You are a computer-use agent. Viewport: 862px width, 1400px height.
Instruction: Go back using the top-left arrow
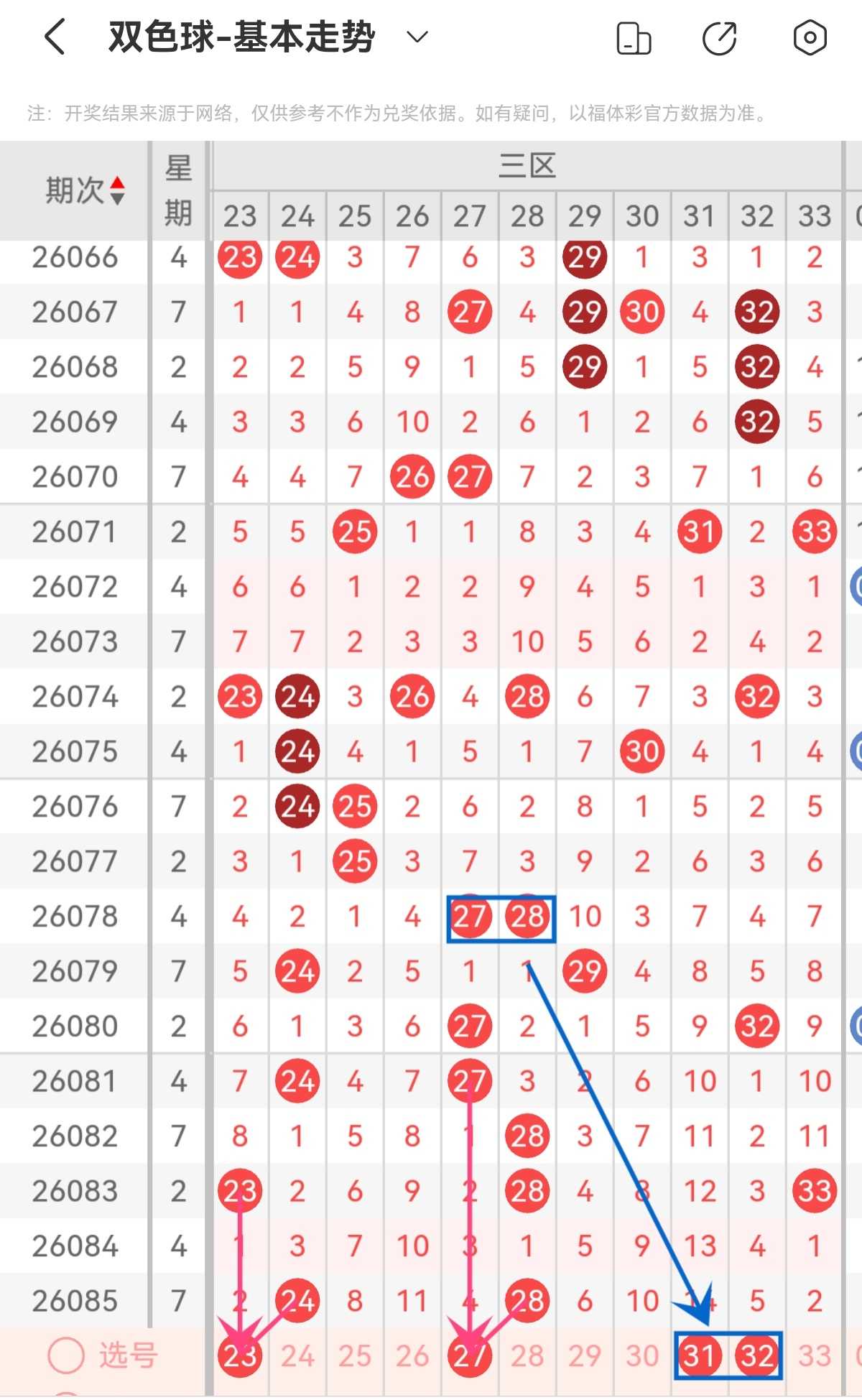(x=55, y=37)
